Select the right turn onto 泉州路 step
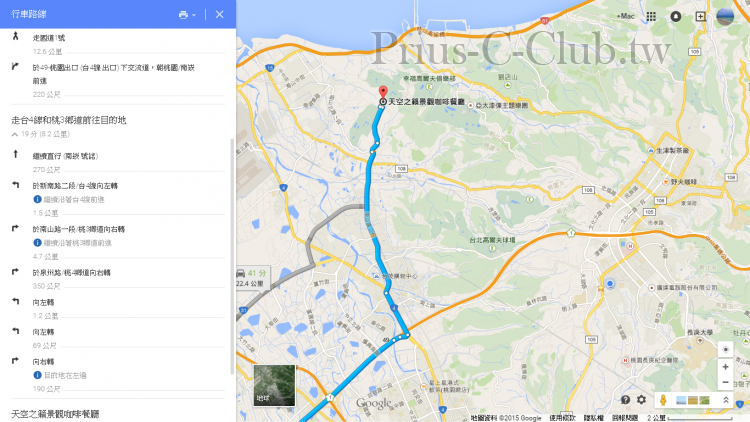This screenshot has width=750, height=422. coord(70,272)
